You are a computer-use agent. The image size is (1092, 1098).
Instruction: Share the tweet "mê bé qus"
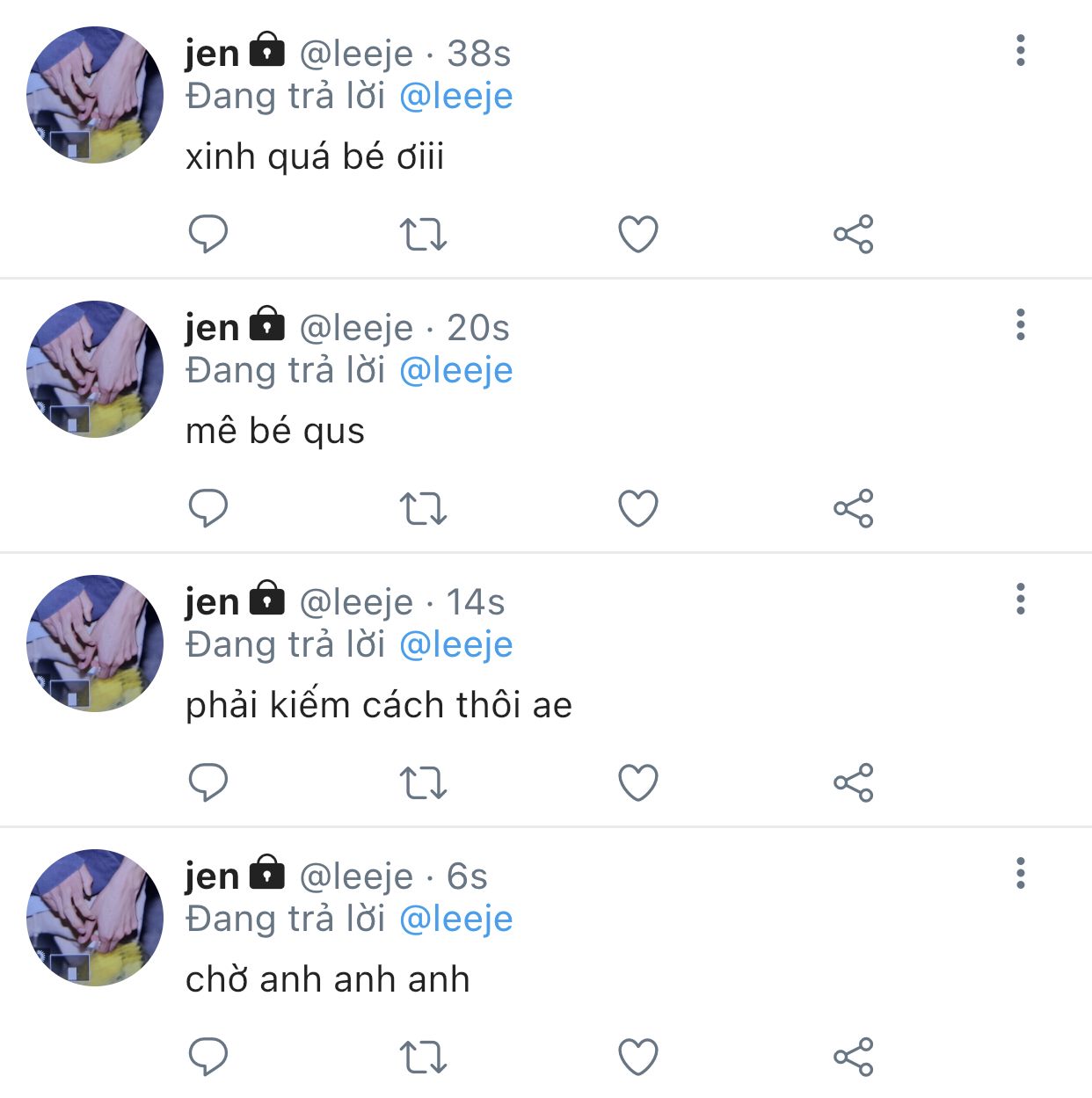[853, 508]
